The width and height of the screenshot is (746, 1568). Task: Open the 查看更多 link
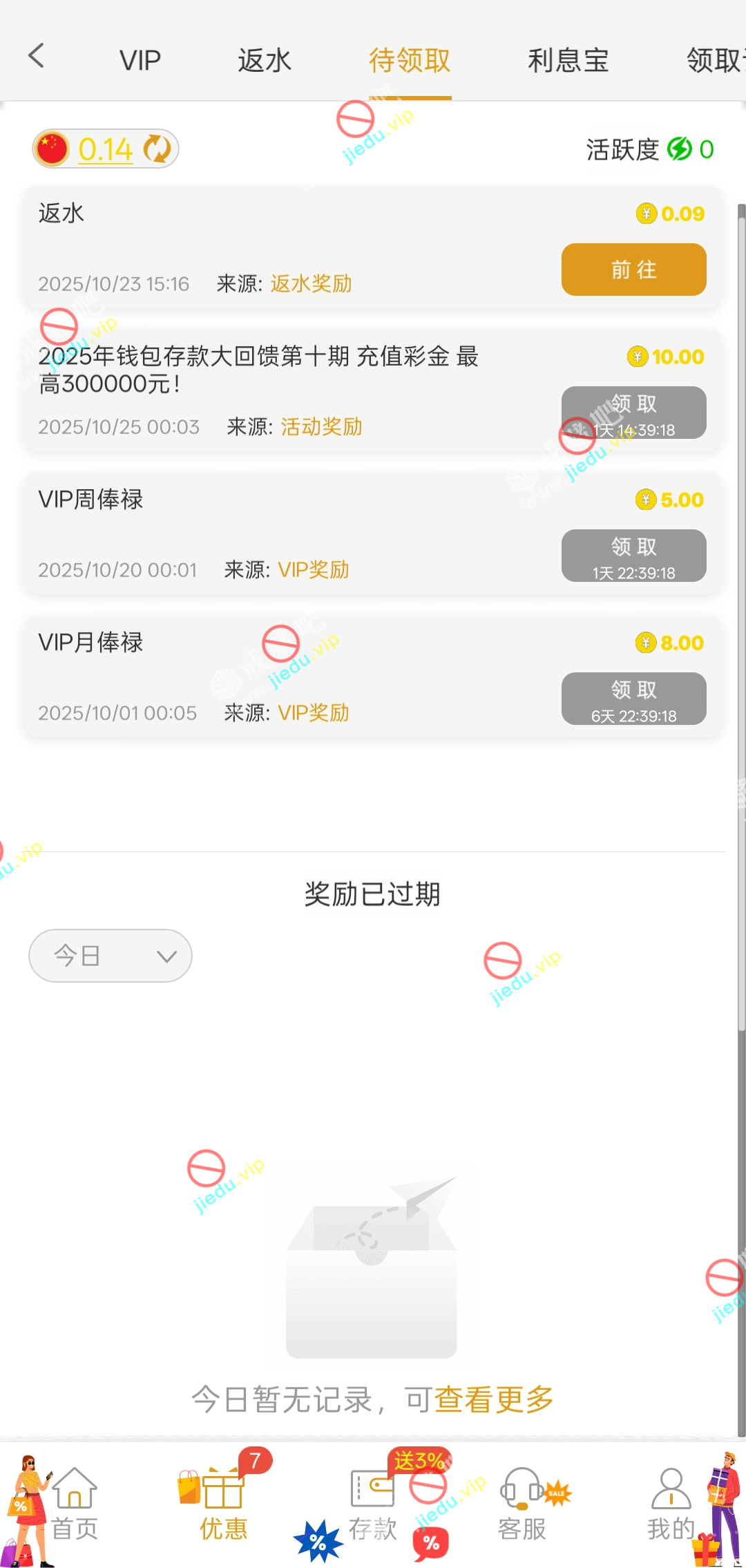pyautogui.click(x=494, y=1399)
